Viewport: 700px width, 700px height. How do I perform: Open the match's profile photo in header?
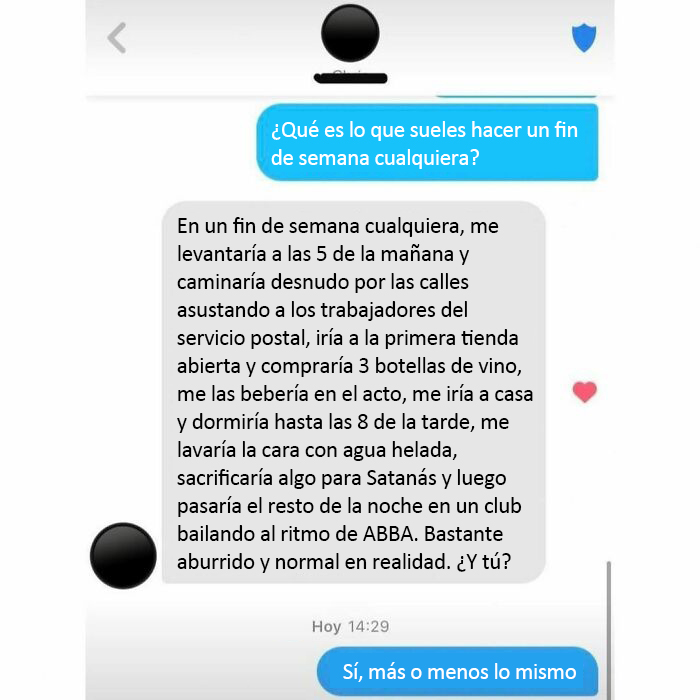coord(350,33)
